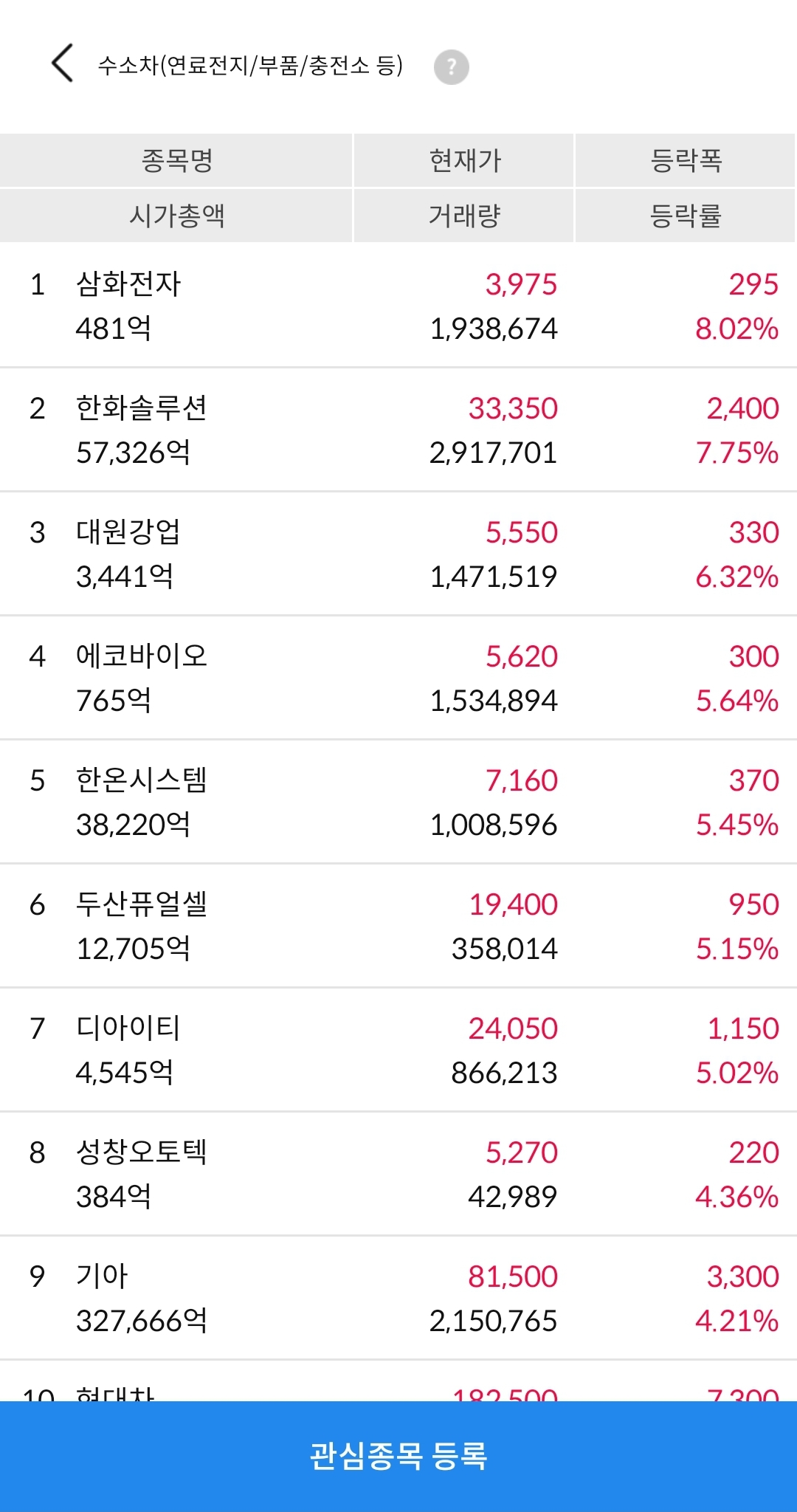Open the 기아 stock row
Viewport: 797px width, 1512px height.
pos(398,1298)
